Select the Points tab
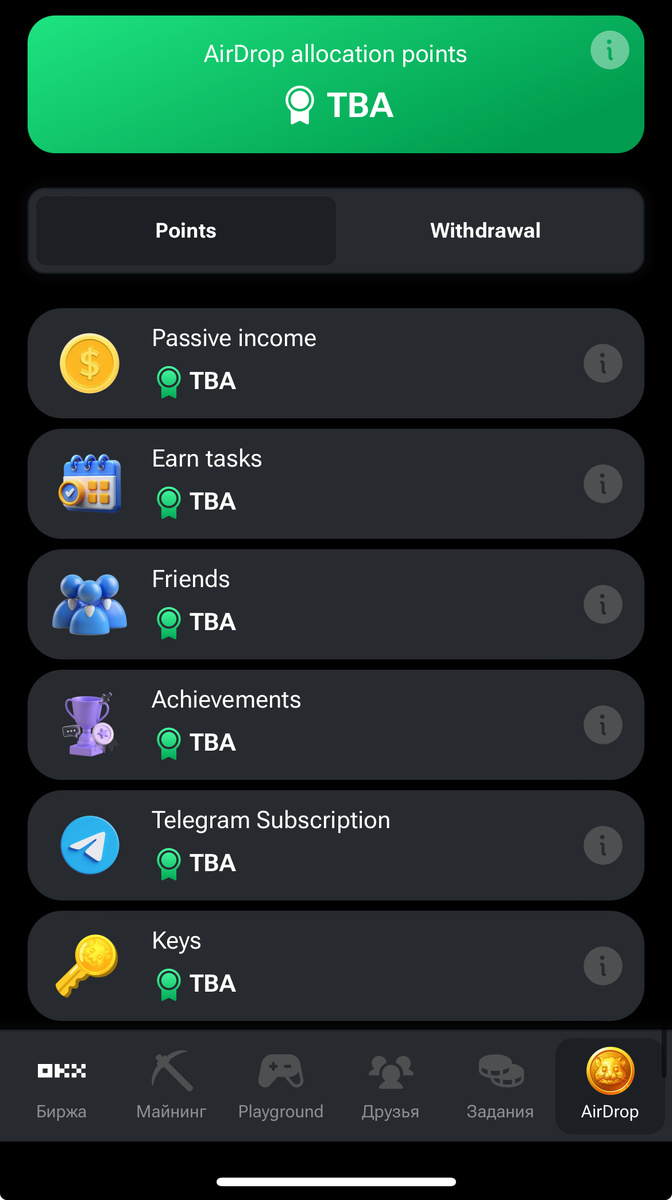 tap(186, 231)
